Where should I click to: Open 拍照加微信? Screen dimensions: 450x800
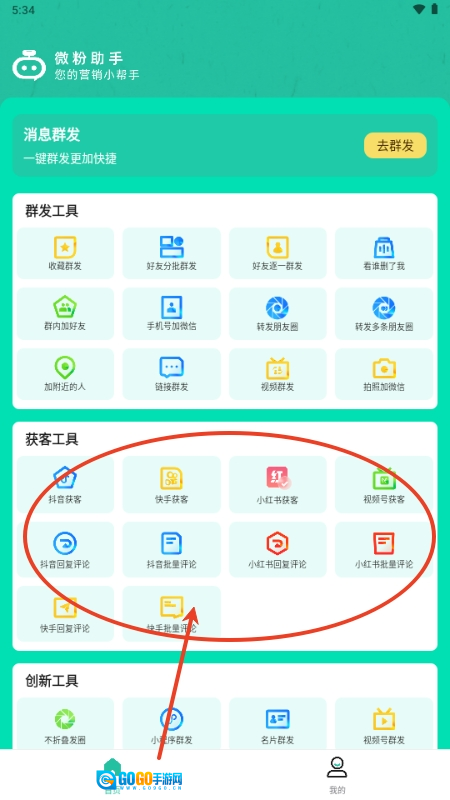(x=384, y=374)
